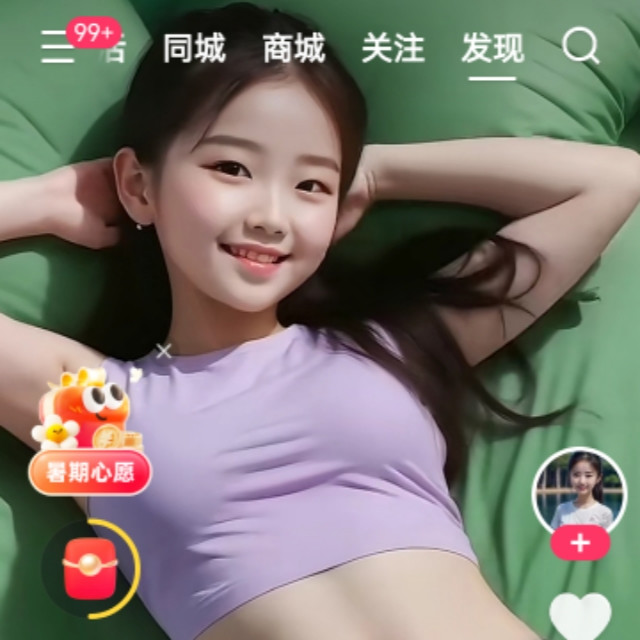The image size is (640, 640).
Task: Open the hamburger drawer menu
Action: pos(58,47)
